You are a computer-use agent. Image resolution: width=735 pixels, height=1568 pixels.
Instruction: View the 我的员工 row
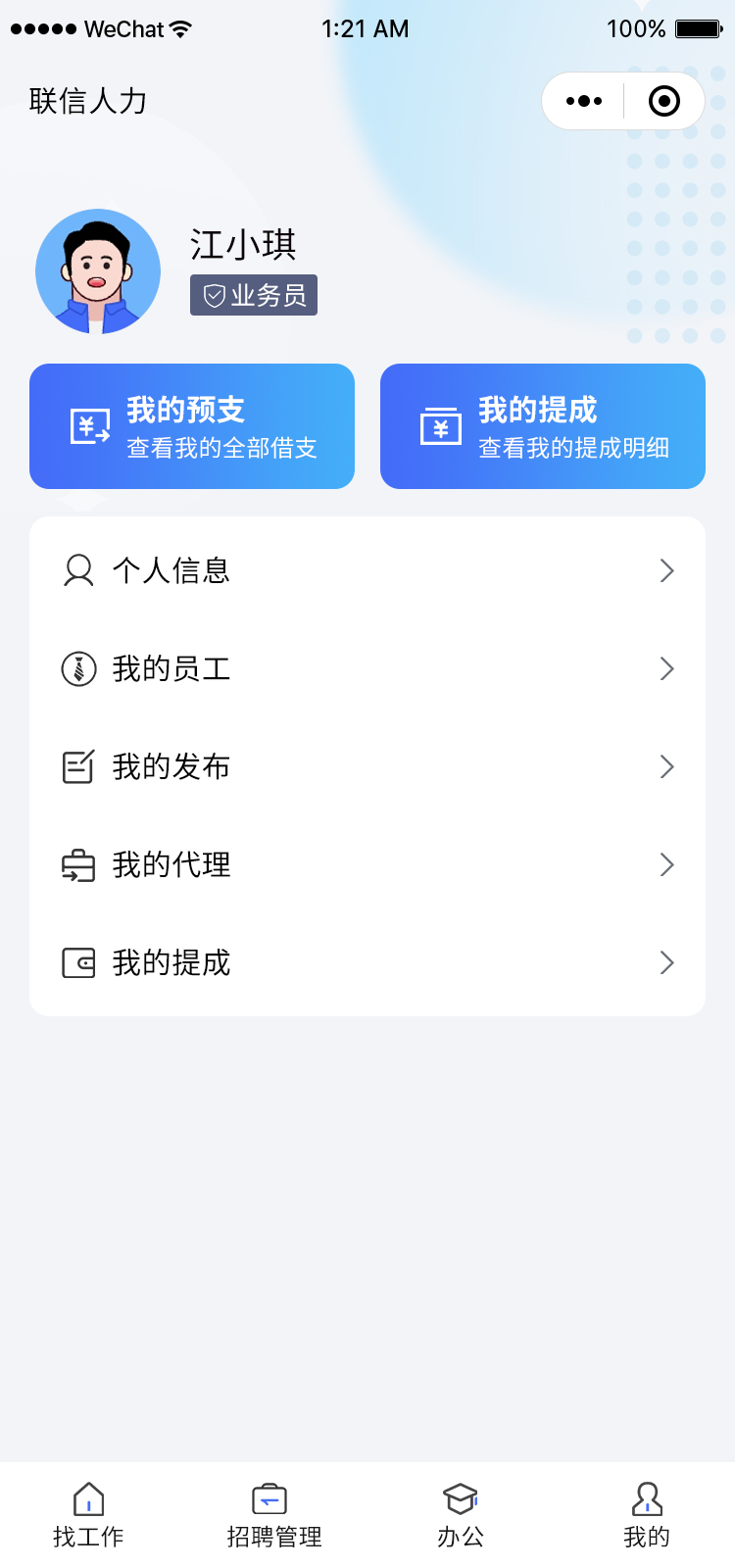(x=367, y=668)
